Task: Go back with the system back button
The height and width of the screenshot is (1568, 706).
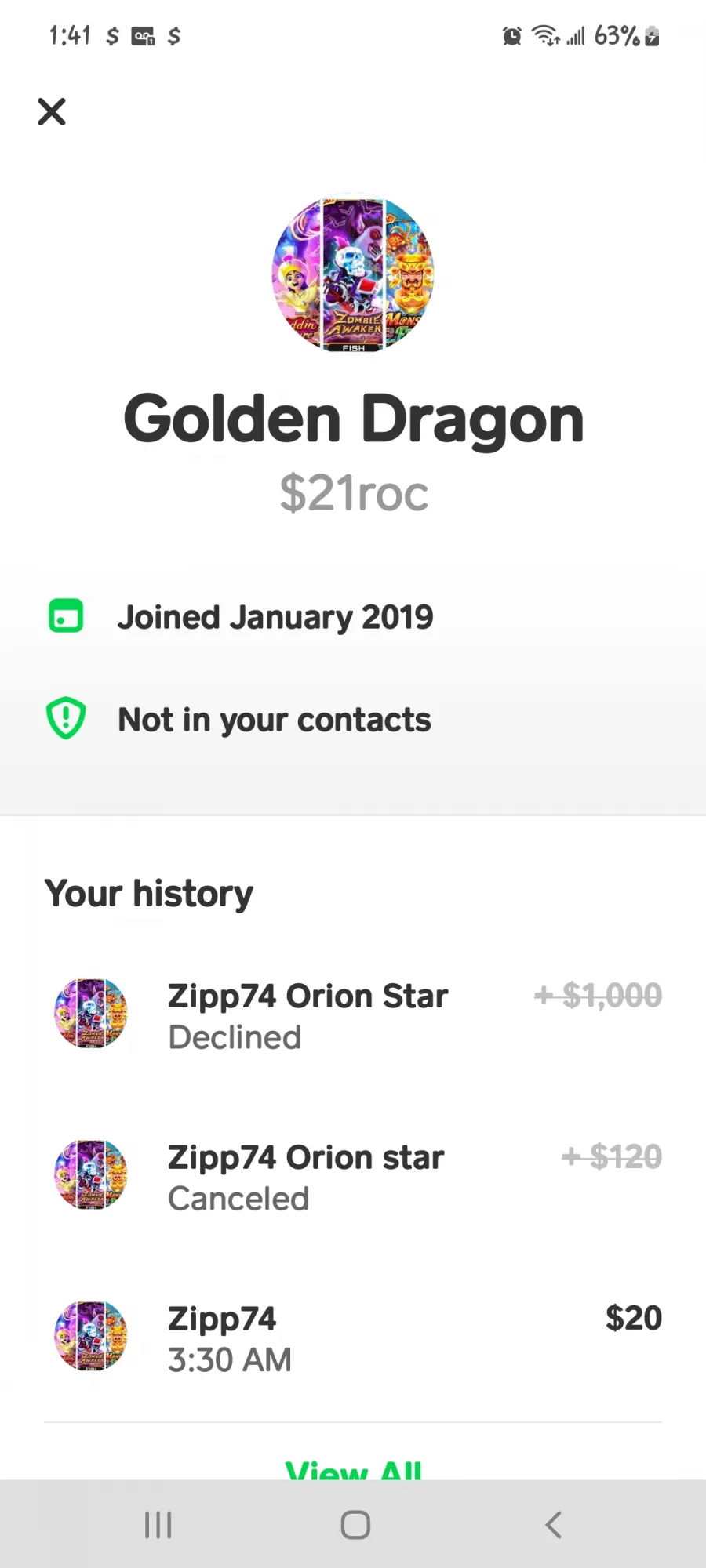Action: [553, 1525]
